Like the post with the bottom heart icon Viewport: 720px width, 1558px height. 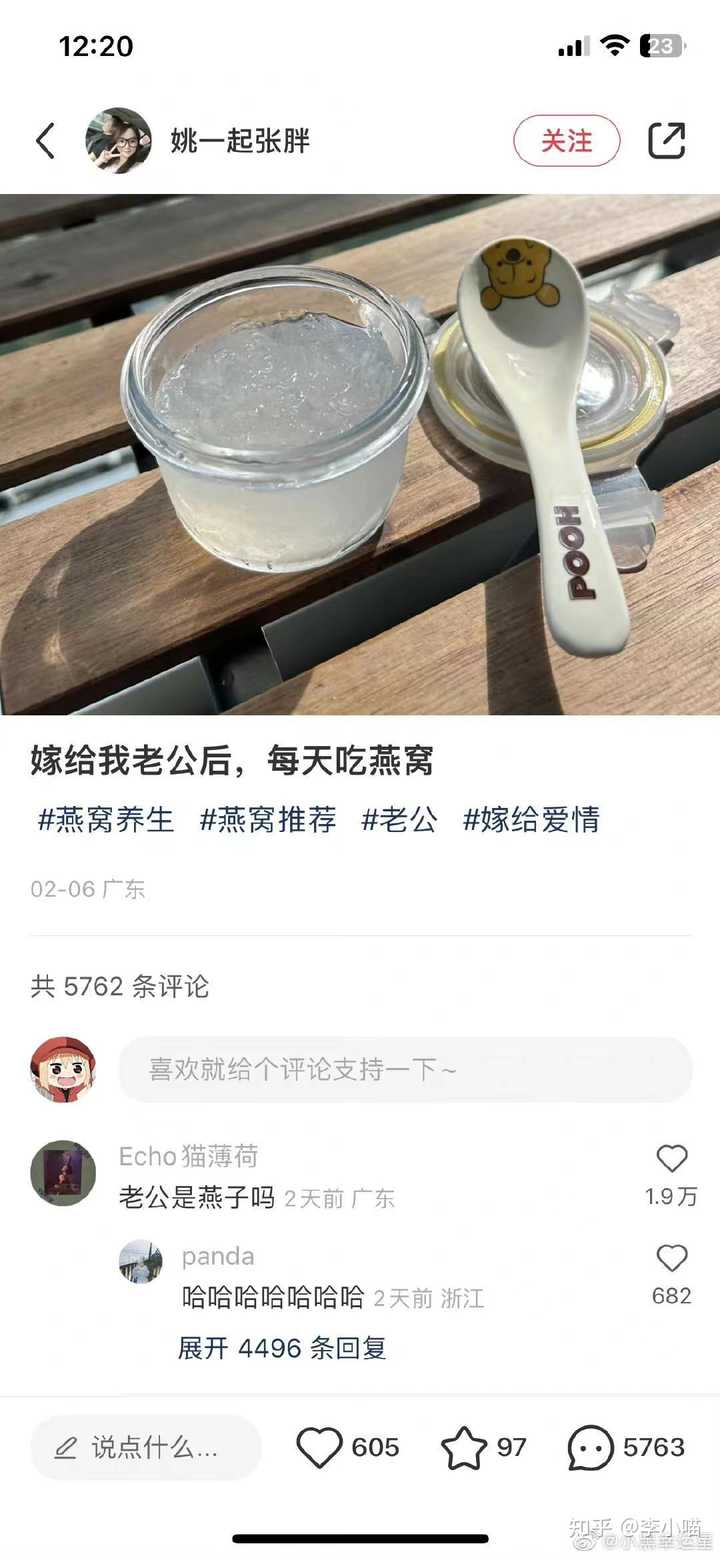point(320,1447)
